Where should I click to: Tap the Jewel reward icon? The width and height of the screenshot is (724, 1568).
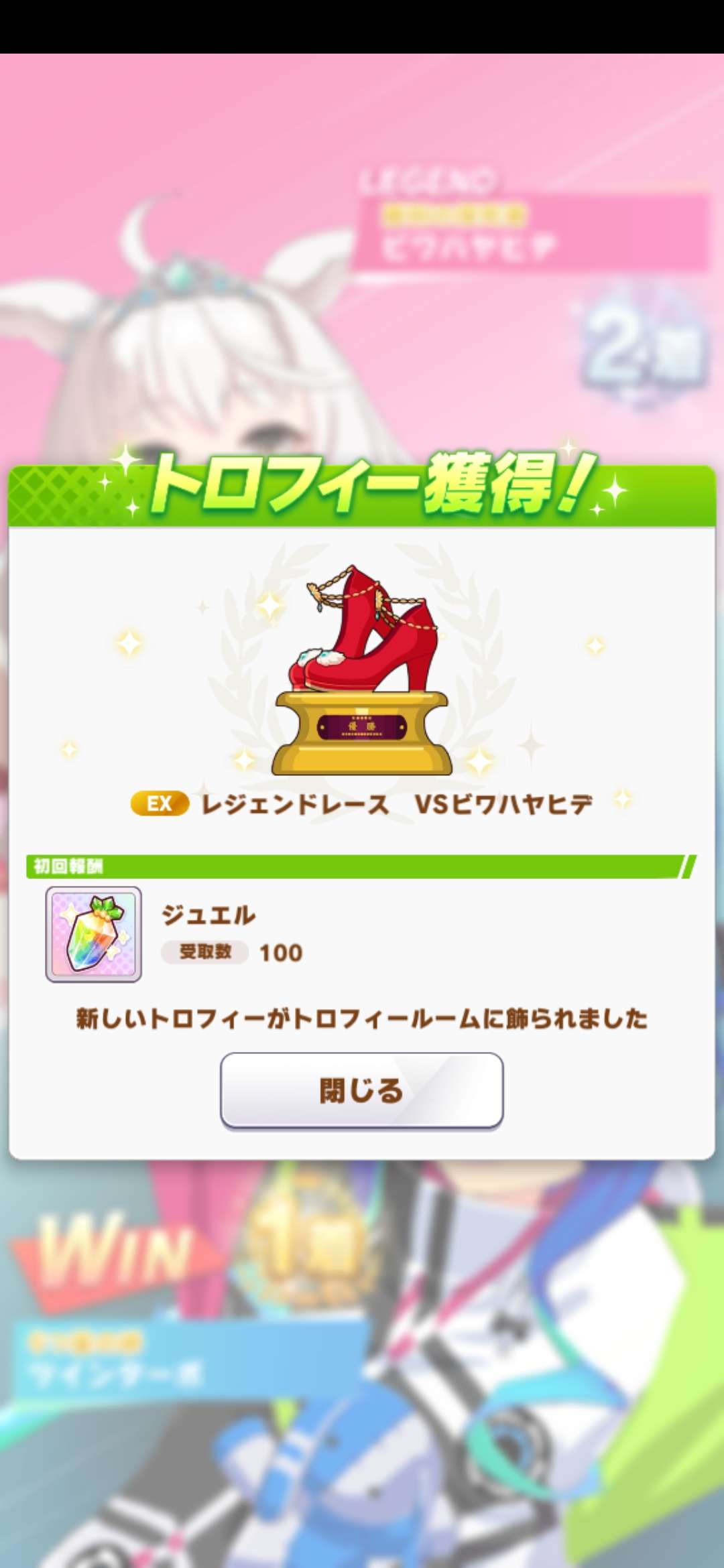tap(93, 934)
